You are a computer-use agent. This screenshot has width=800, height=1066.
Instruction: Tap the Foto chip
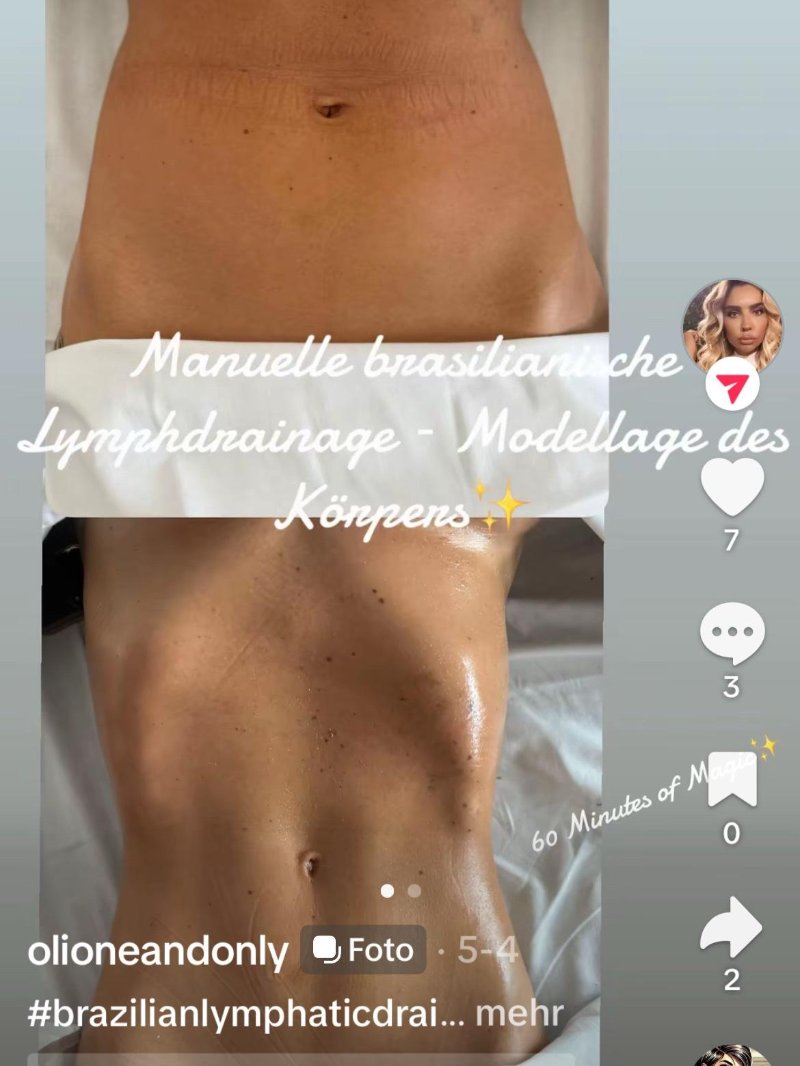363,950
